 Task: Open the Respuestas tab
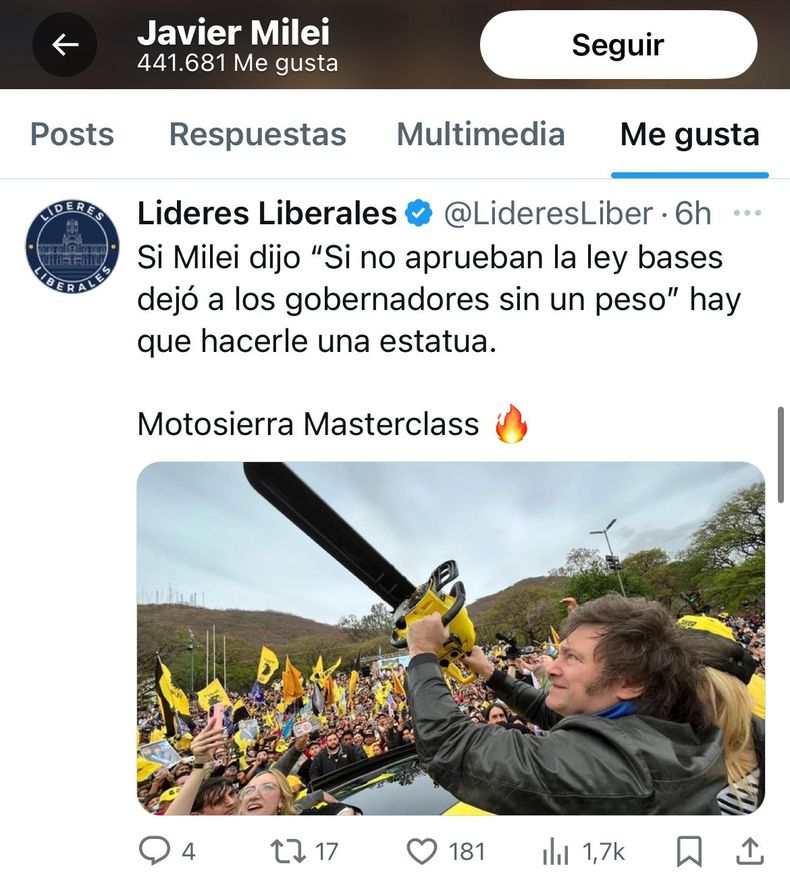click(x=257, y=134)
